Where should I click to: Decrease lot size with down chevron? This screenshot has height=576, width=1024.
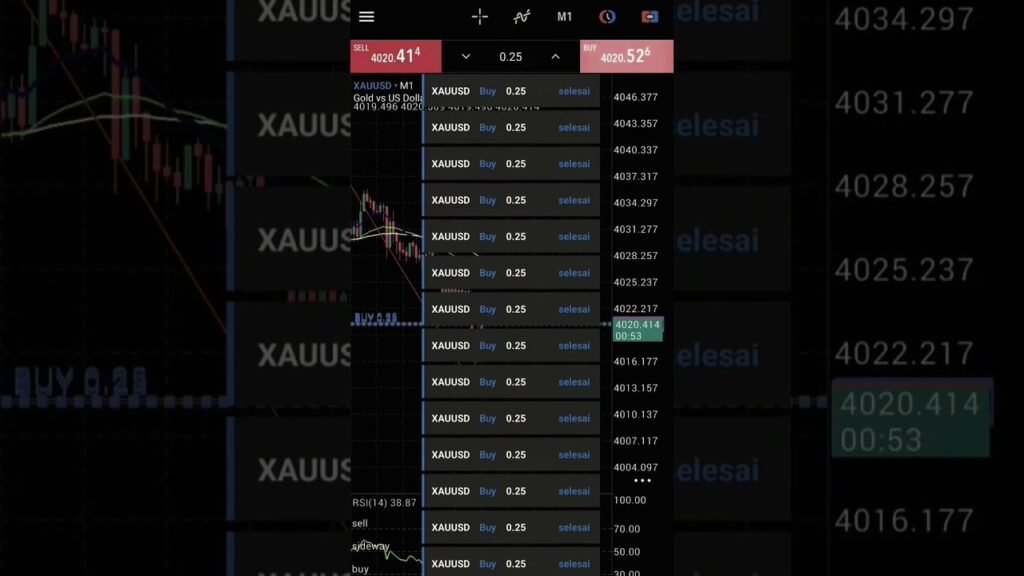[465, 57]
